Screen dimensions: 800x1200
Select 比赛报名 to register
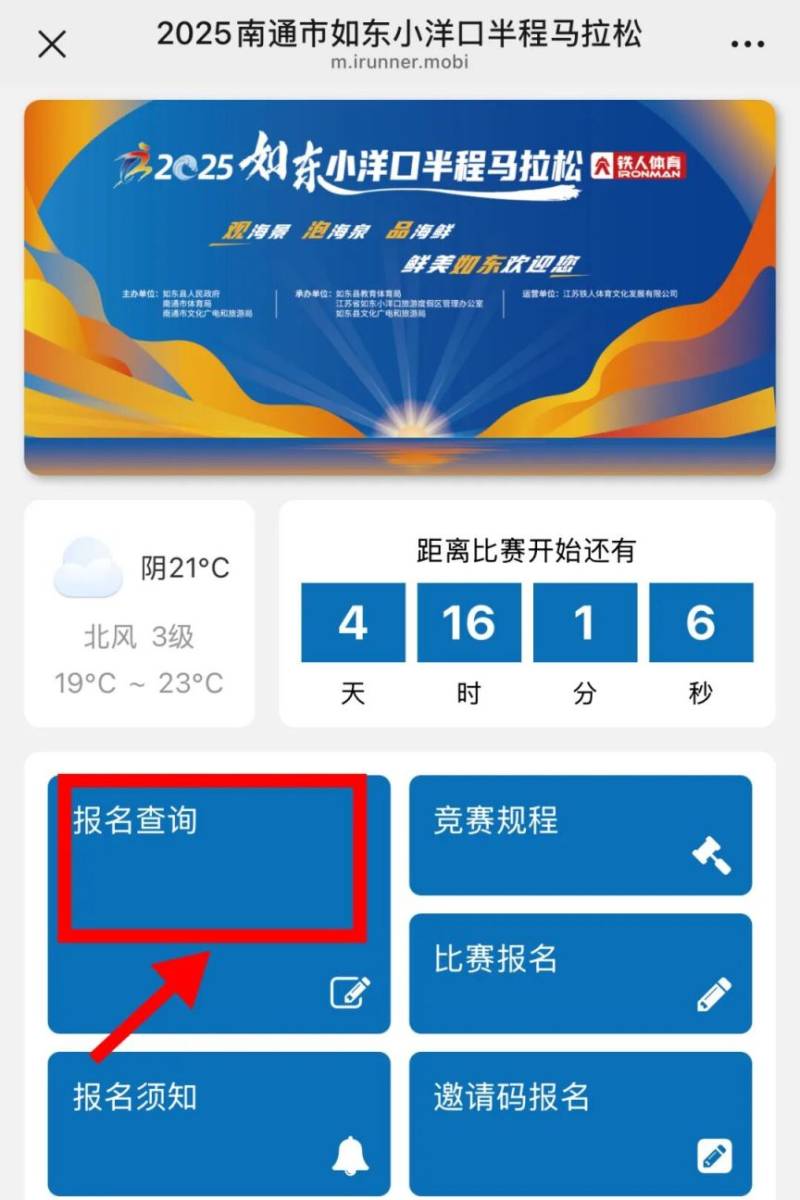click(580, 973)
